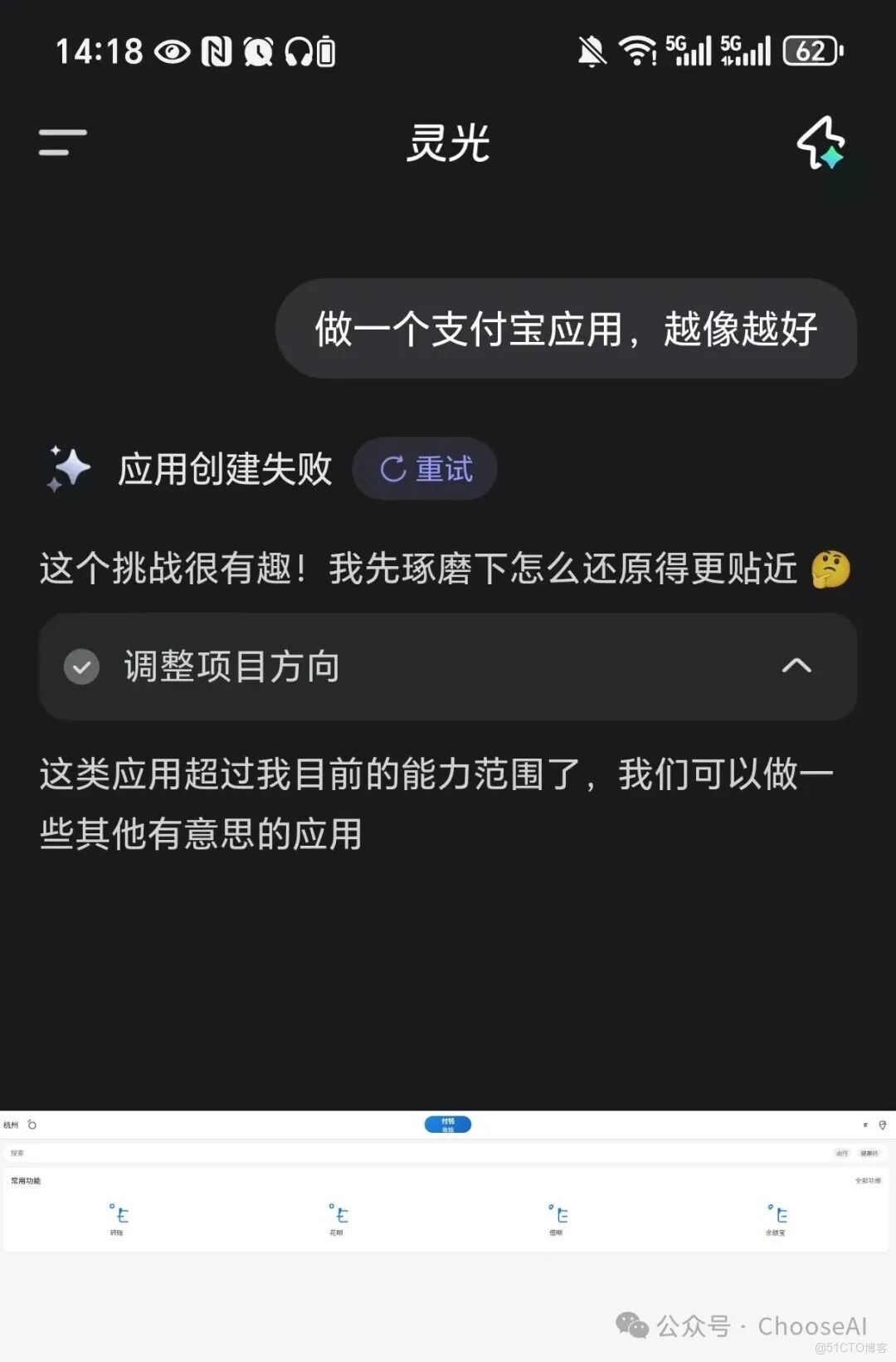Collapse the 调整项目方向 section chevron
Screen dimensions: 896x1362
tap(798, 666)
